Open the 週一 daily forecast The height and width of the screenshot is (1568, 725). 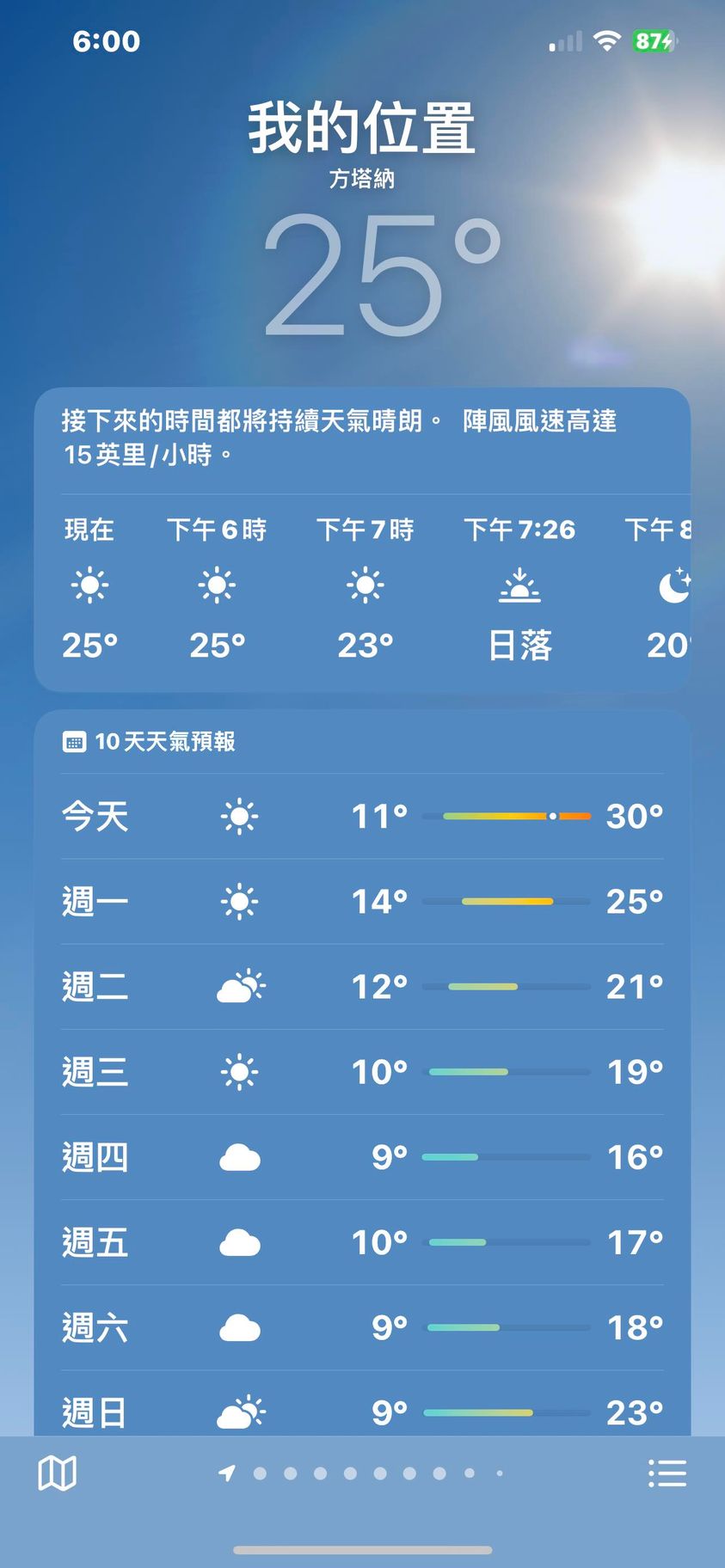(x=362, y=901)
